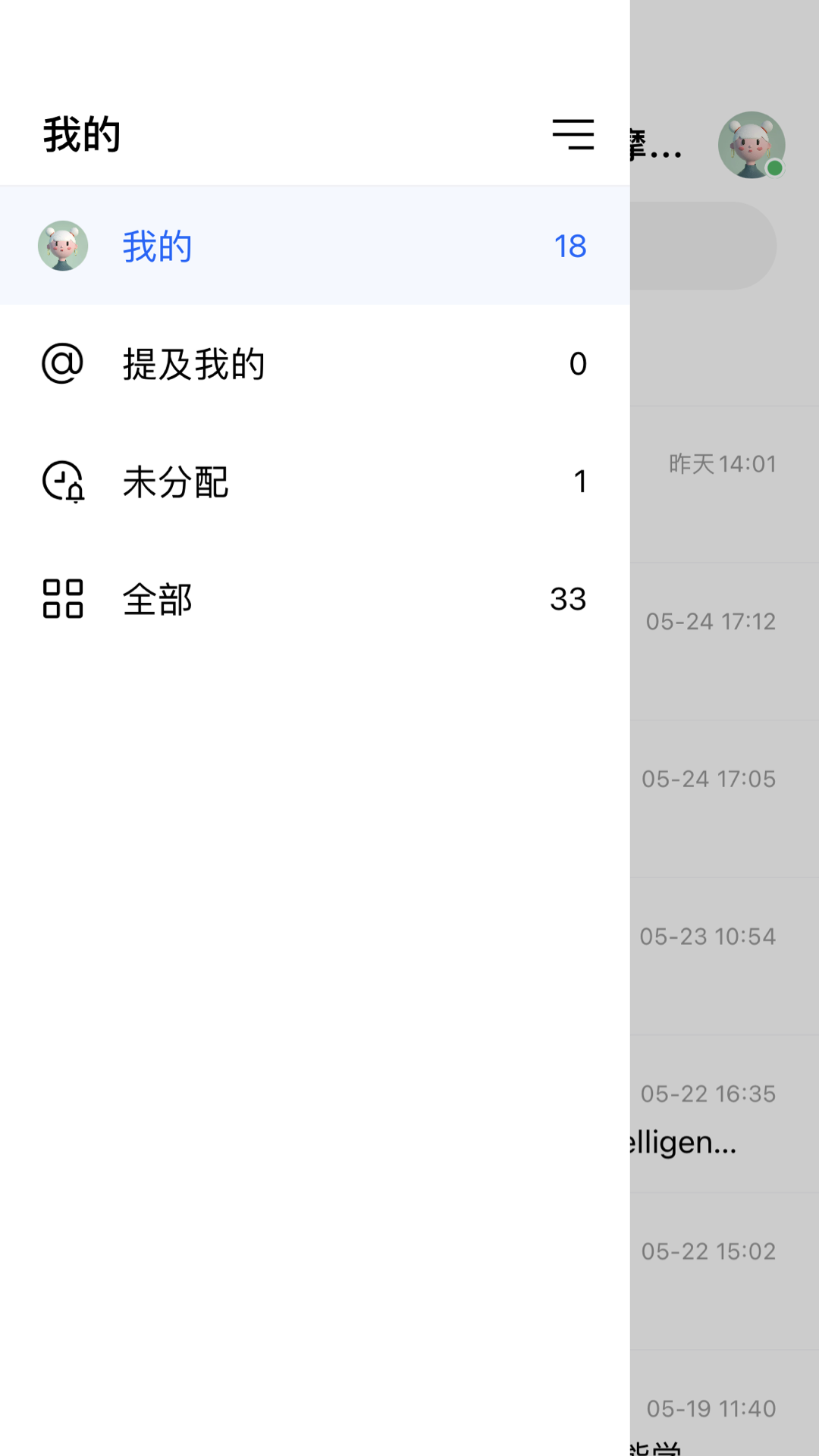Select the highlighted 我的 inbox entry
The image size is (819, 1456).
(x=303, y=245)
